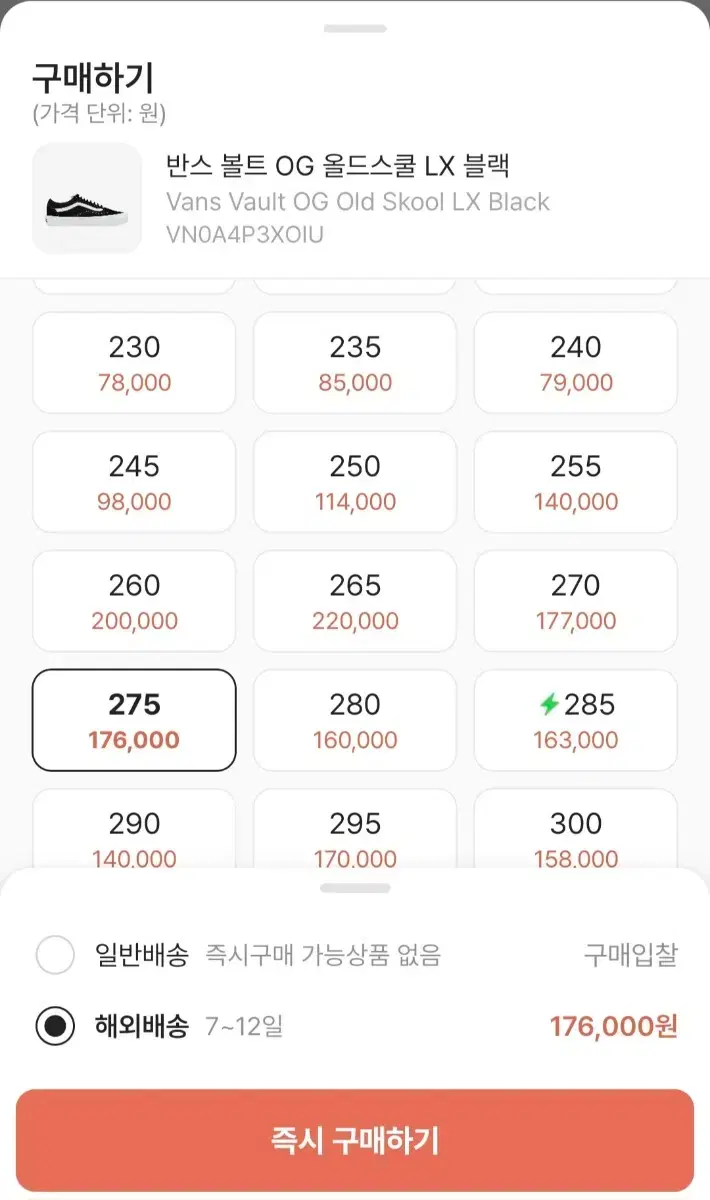Viewport: 710px width, 1200px height.
Task: Select the 일반배송 radio option
Action: coord(55,955)
